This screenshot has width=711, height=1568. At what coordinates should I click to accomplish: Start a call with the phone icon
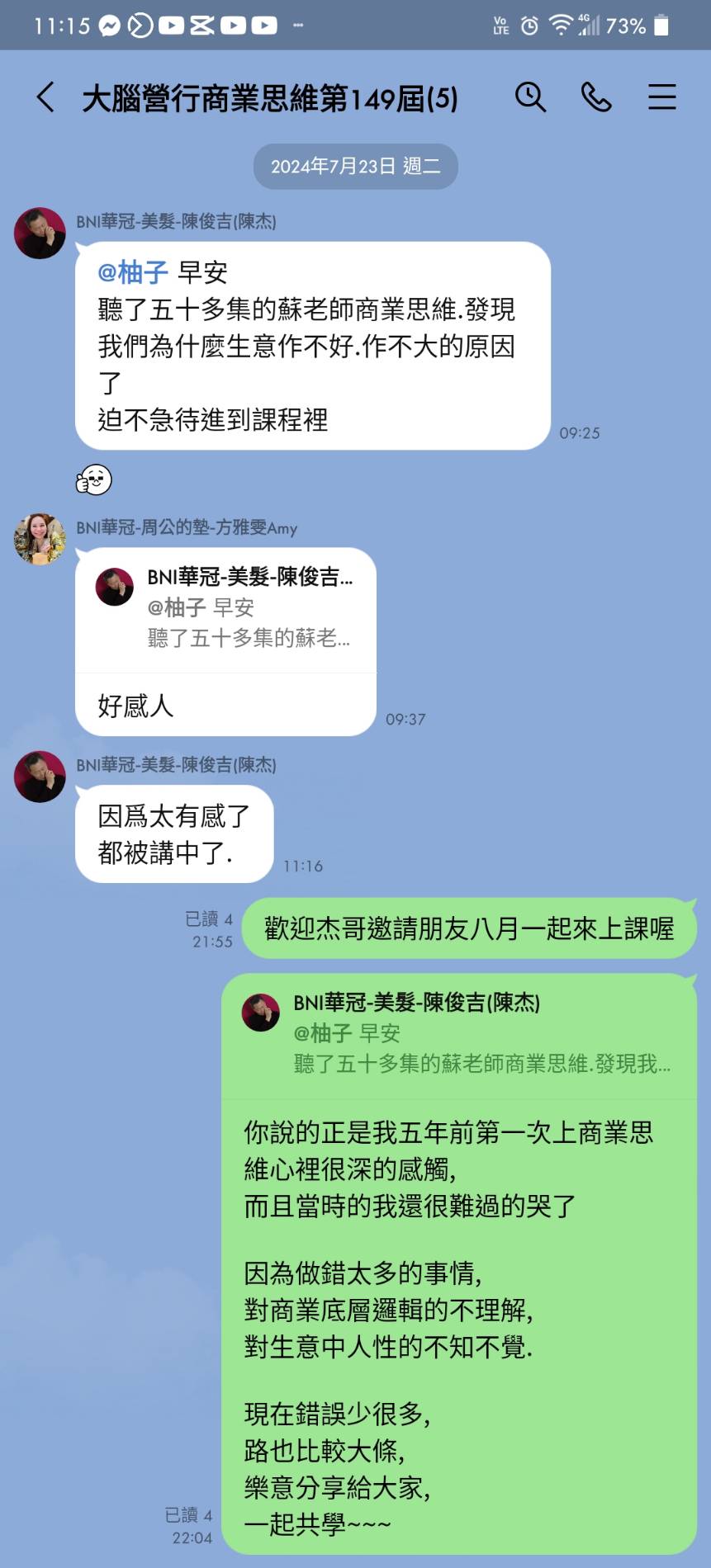596,97
